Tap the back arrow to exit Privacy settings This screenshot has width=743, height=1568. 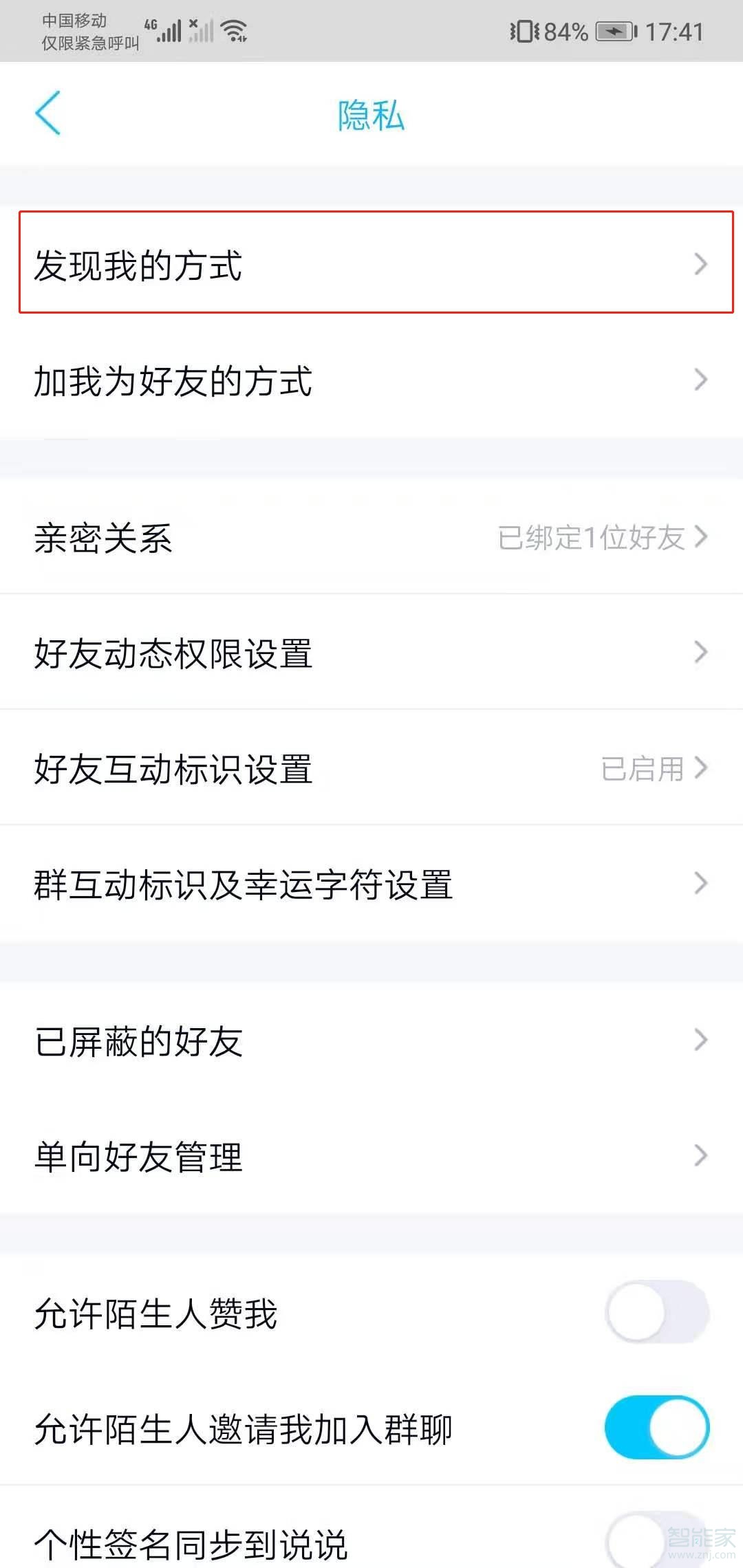click(48, 113)
